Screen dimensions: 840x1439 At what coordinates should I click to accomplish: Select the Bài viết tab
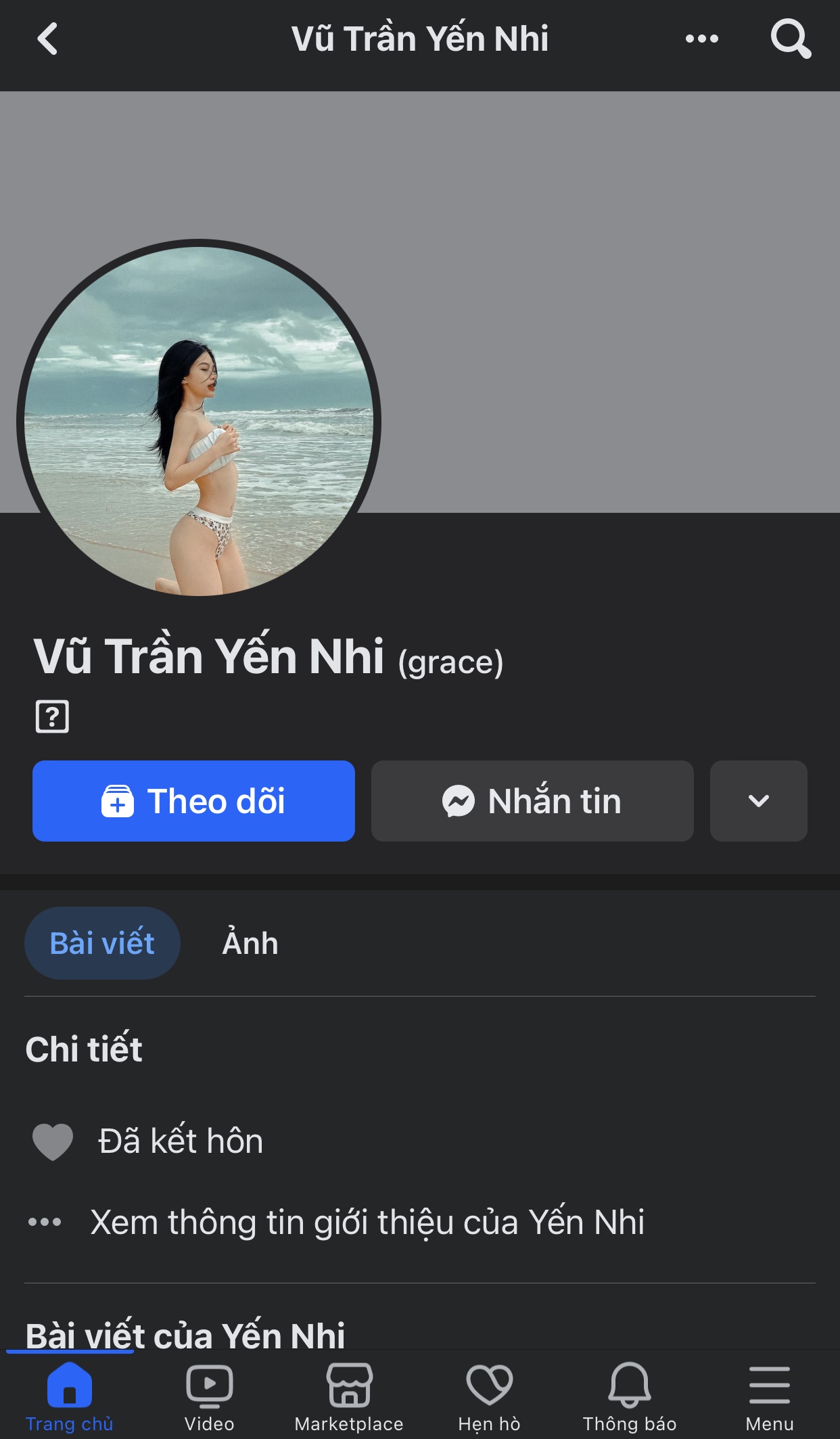pyautogui.click(x=102, y=943)
